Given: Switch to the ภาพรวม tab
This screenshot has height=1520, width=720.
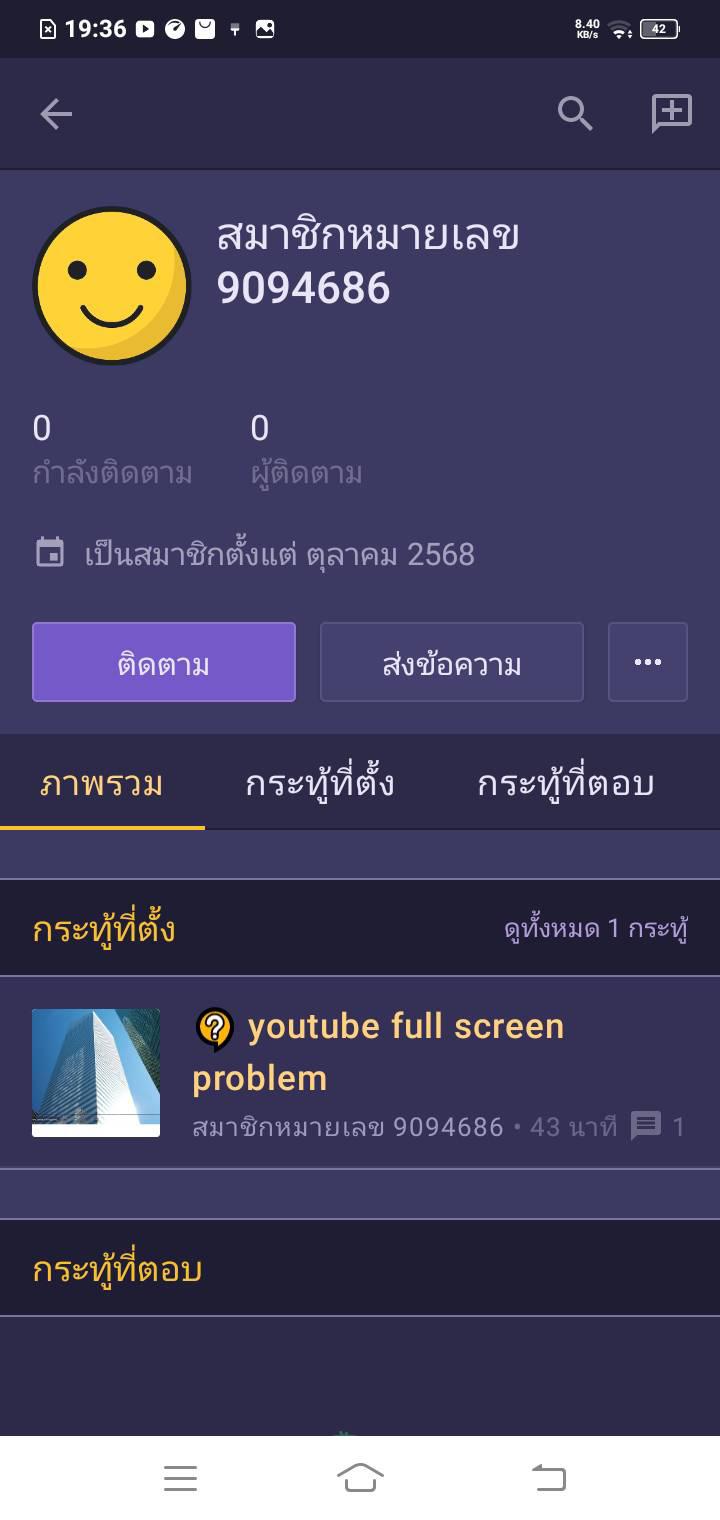Looking at the screenshot, I should tap(102, 784).
